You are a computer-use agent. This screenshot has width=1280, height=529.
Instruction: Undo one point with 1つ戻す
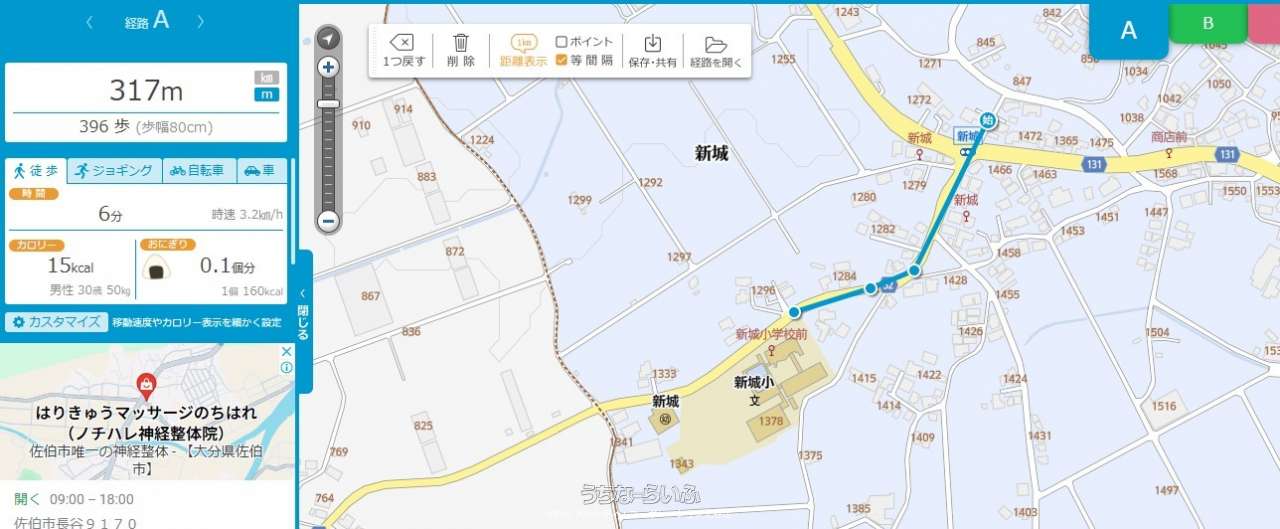(x=404, y=50)
